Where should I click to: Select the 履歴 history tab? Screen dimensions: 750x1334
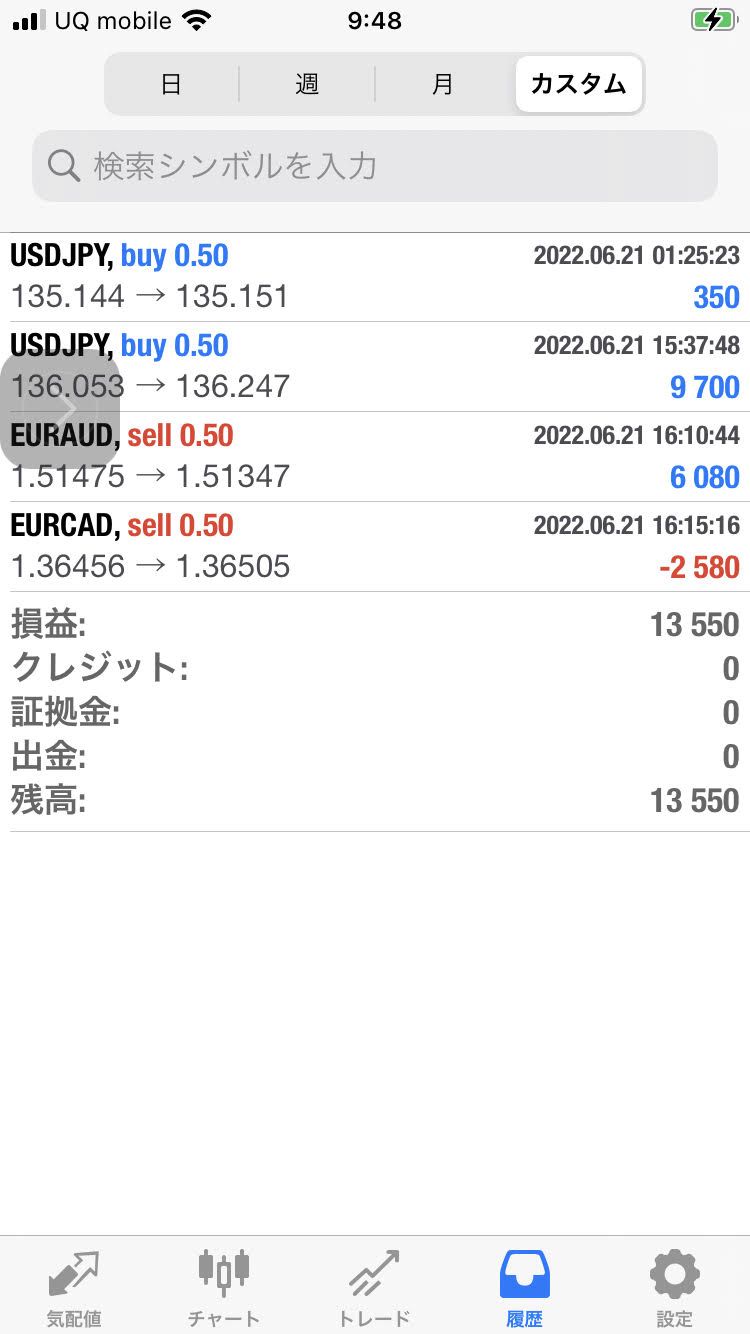[x=525, y=1288]
